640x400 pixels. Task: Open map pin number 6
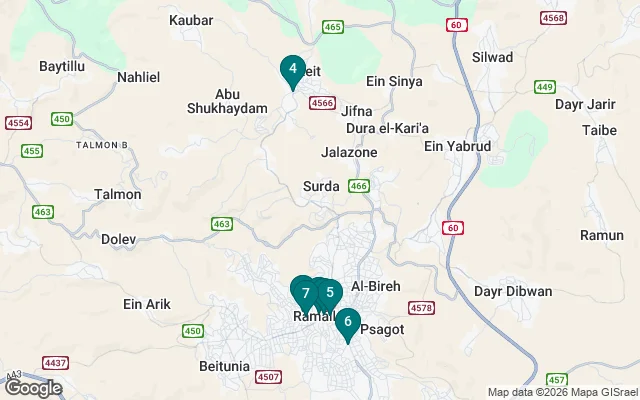[347, 322]
